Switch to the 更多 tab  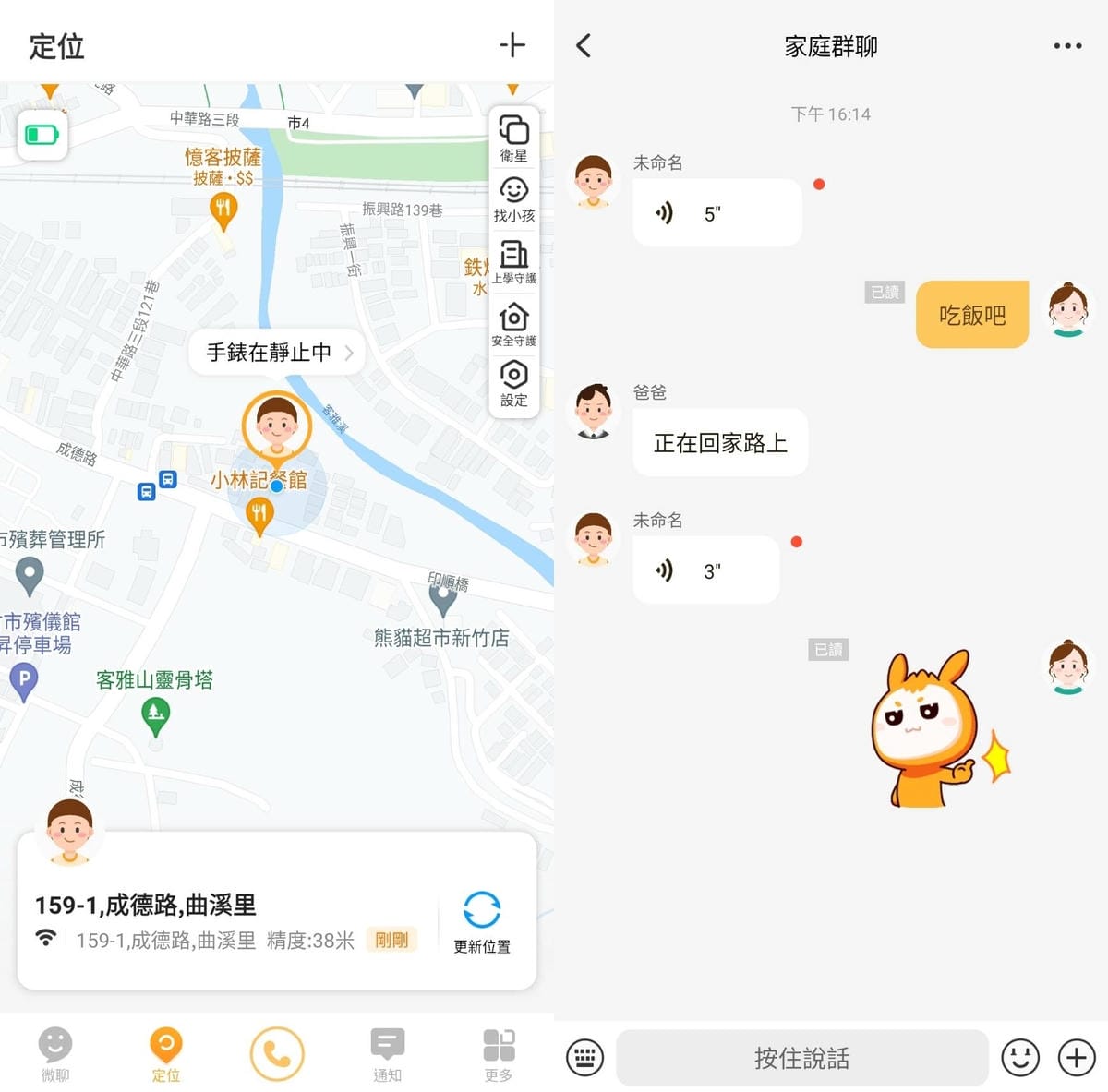[x=499, y=1053]
